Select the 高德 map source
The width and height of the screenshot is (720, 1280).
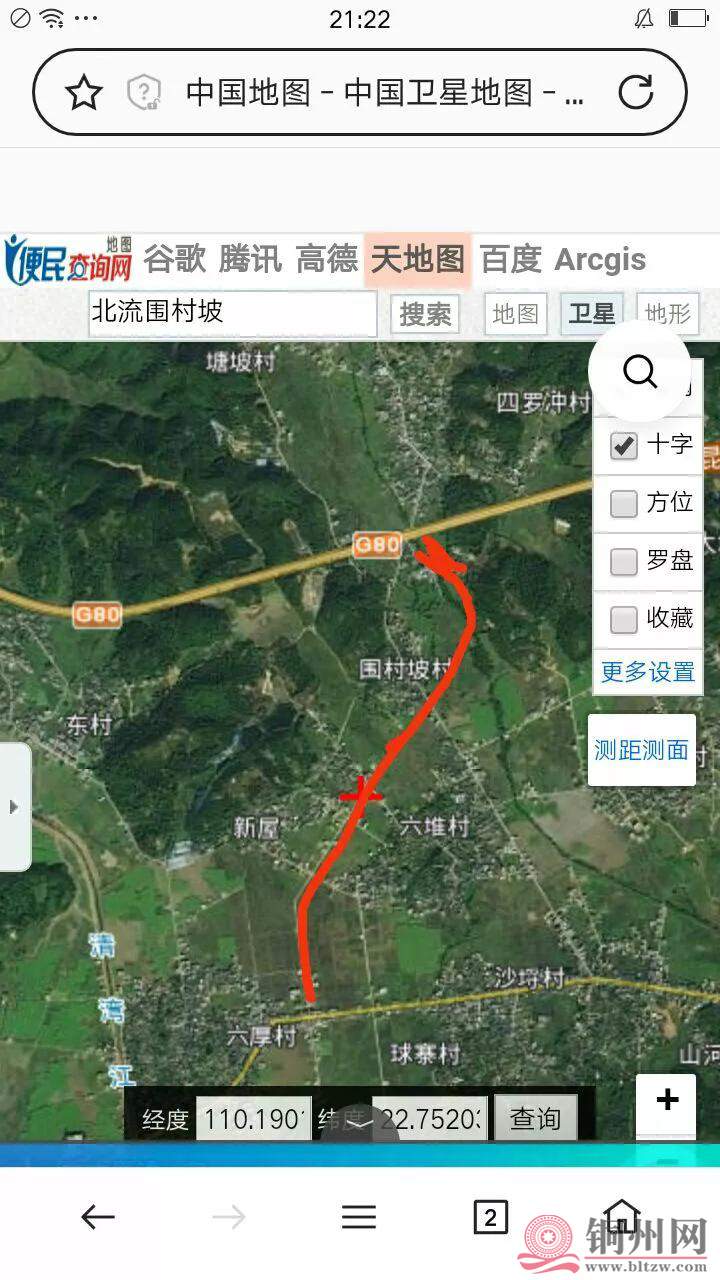327,259
